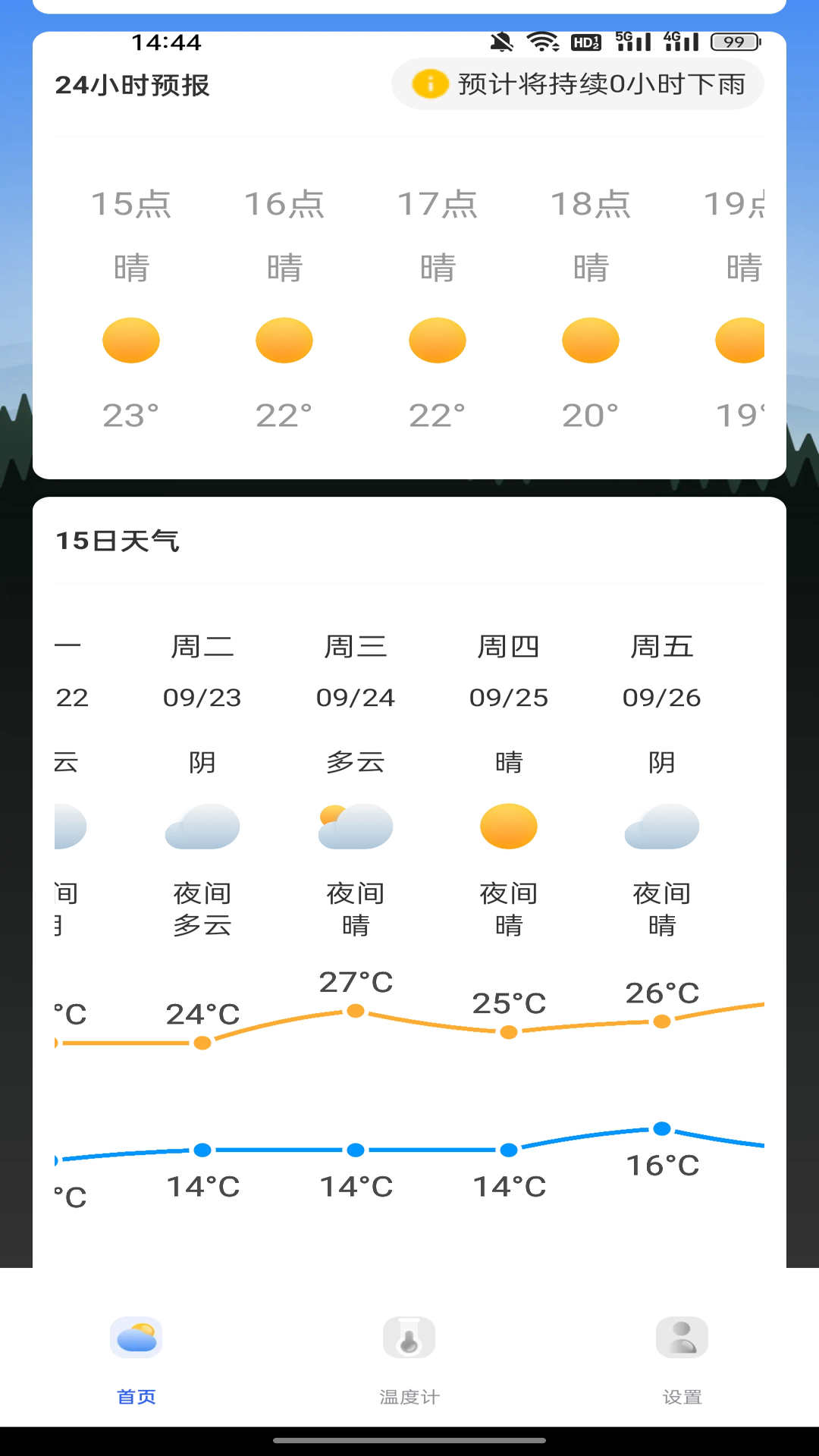Click the 16°C low temperature point
Image resolution: width=819 pixels, height=1456 pixels.
point(663,1129)
